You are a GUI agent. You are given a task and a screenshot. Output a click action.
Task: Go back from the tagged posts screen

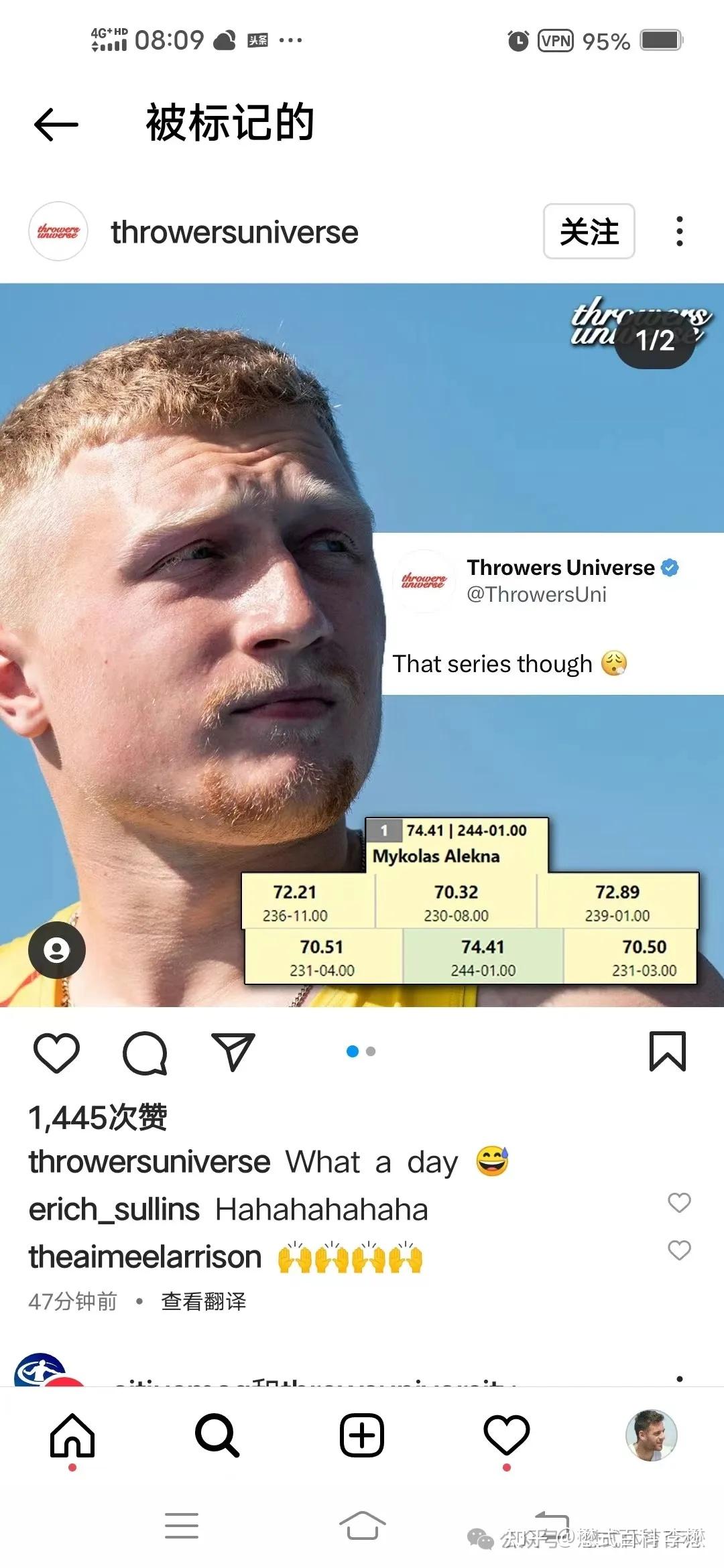point(56,125)
